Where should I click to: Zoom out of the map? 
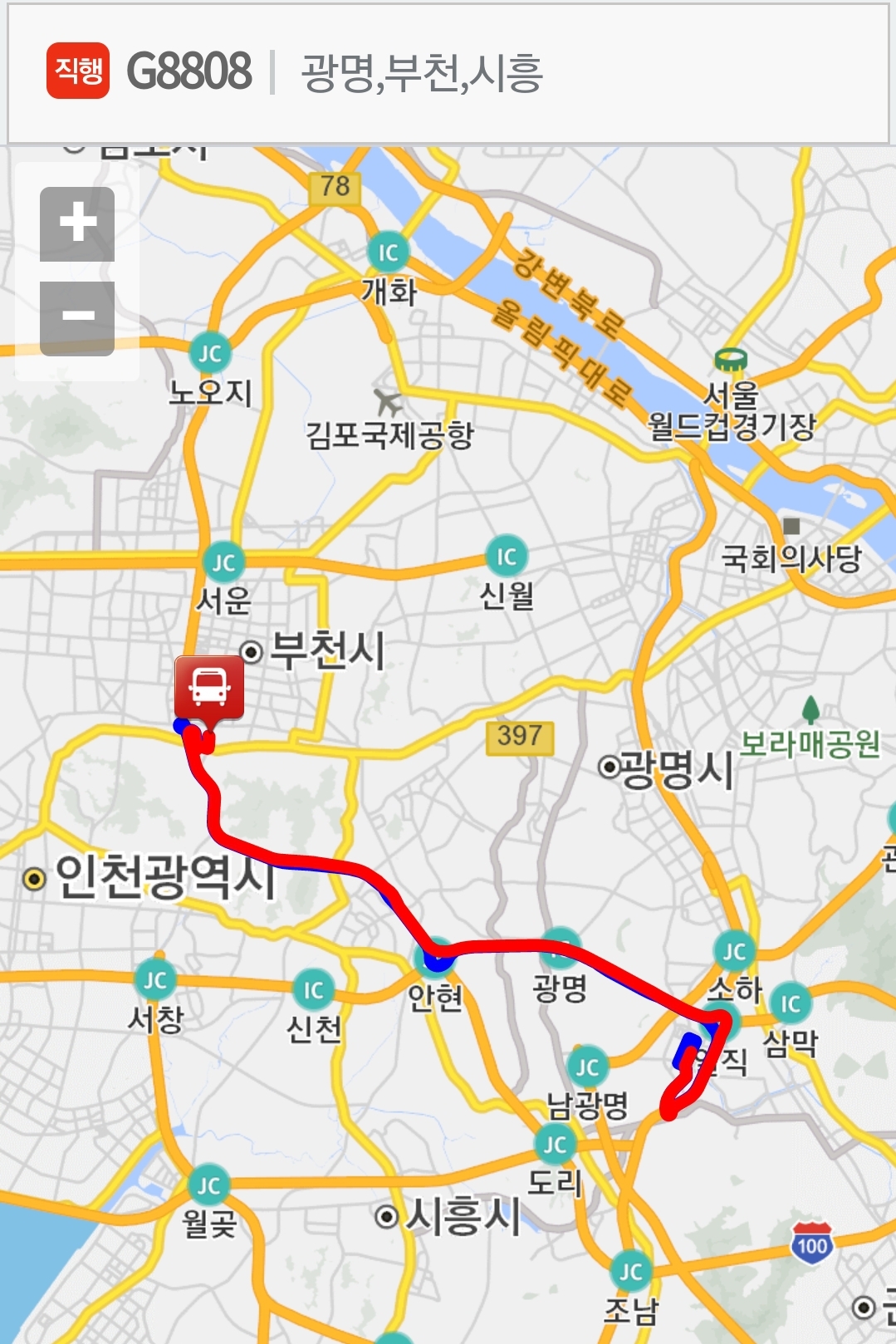tap(77, 317)
